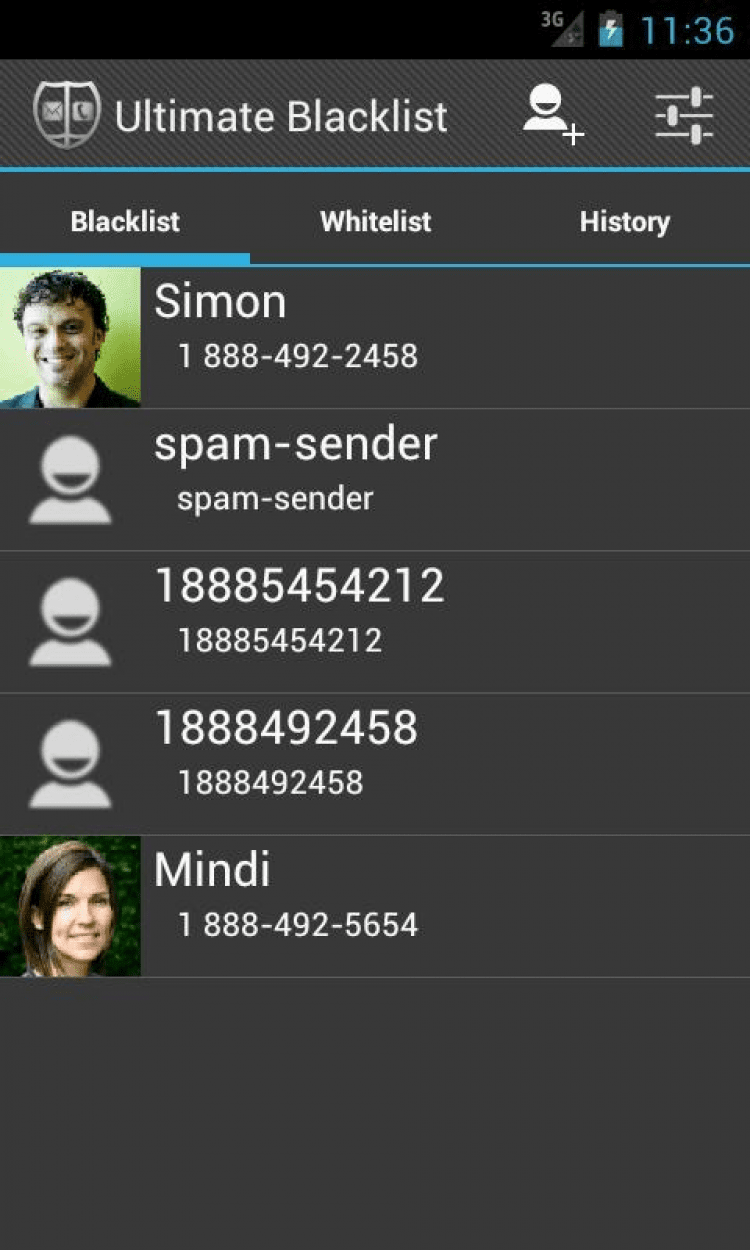The image size is (750, 1250).
Task: Open Simon's blacklist entry
Action: pyautogui.click(x=375, y=337)
